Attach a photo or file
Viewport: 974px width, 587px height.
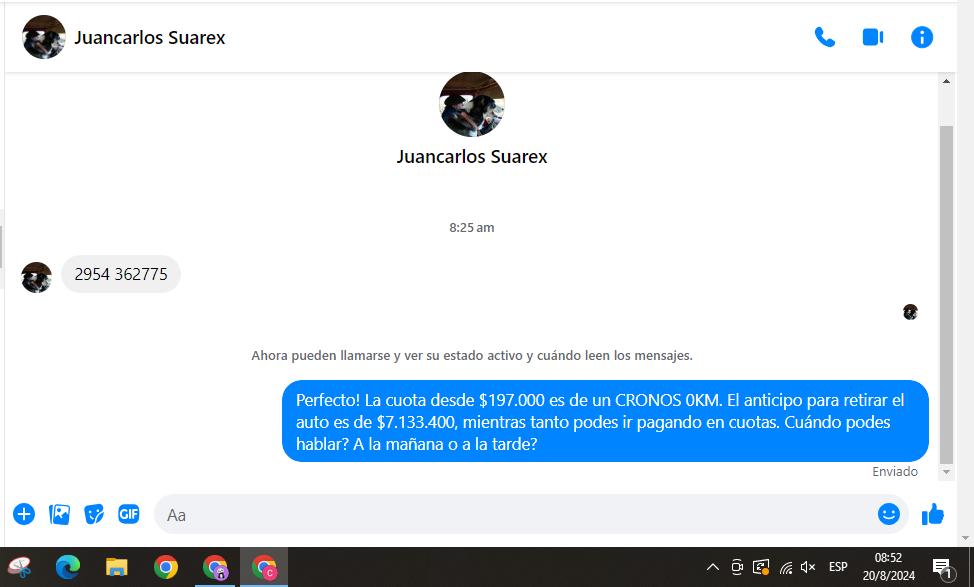pyautogui.click(x=60, y=514)
